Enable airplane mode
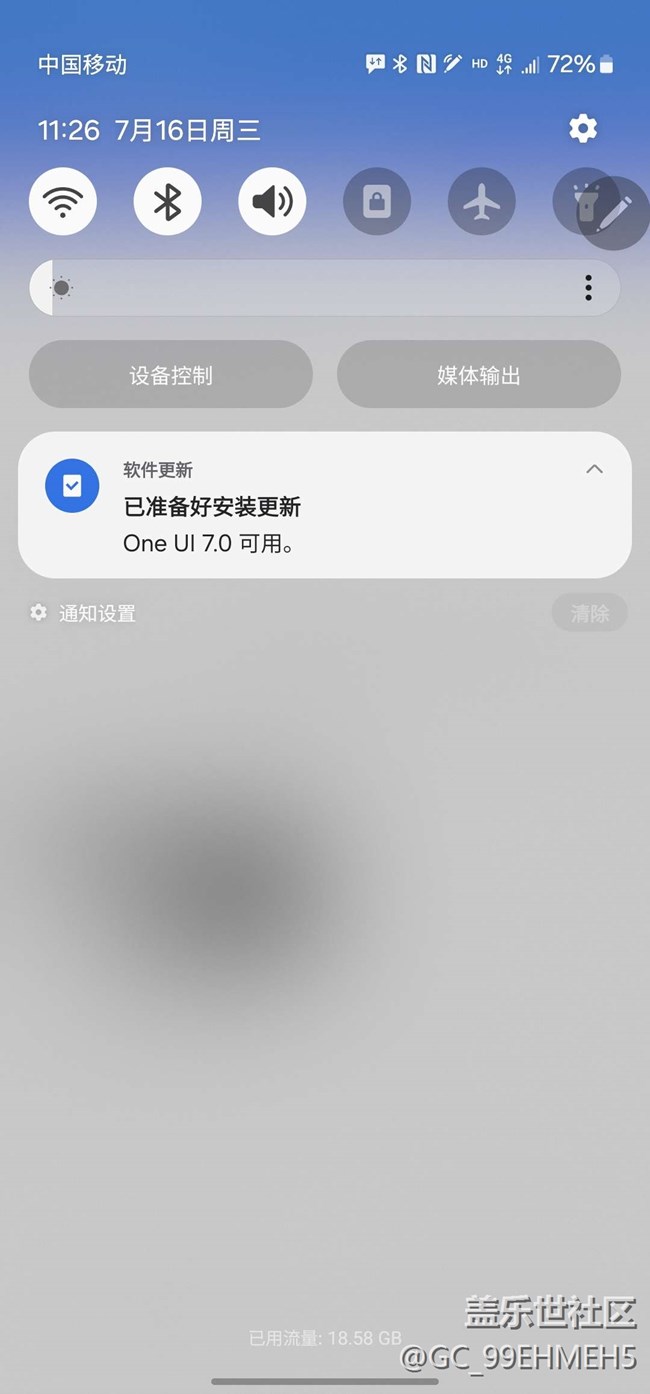 coord(482,202)
